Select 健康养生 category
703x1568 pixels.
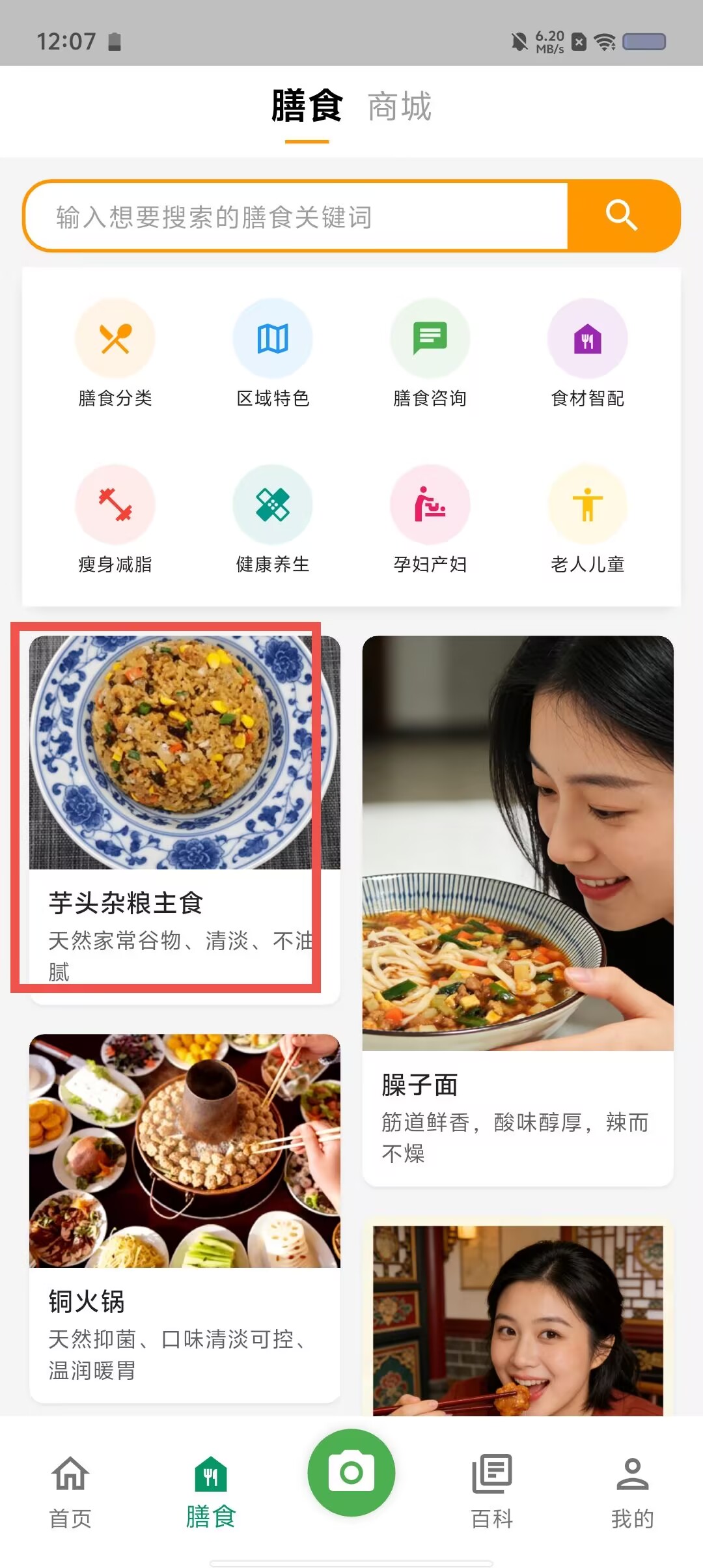click(x=273, y=520)
